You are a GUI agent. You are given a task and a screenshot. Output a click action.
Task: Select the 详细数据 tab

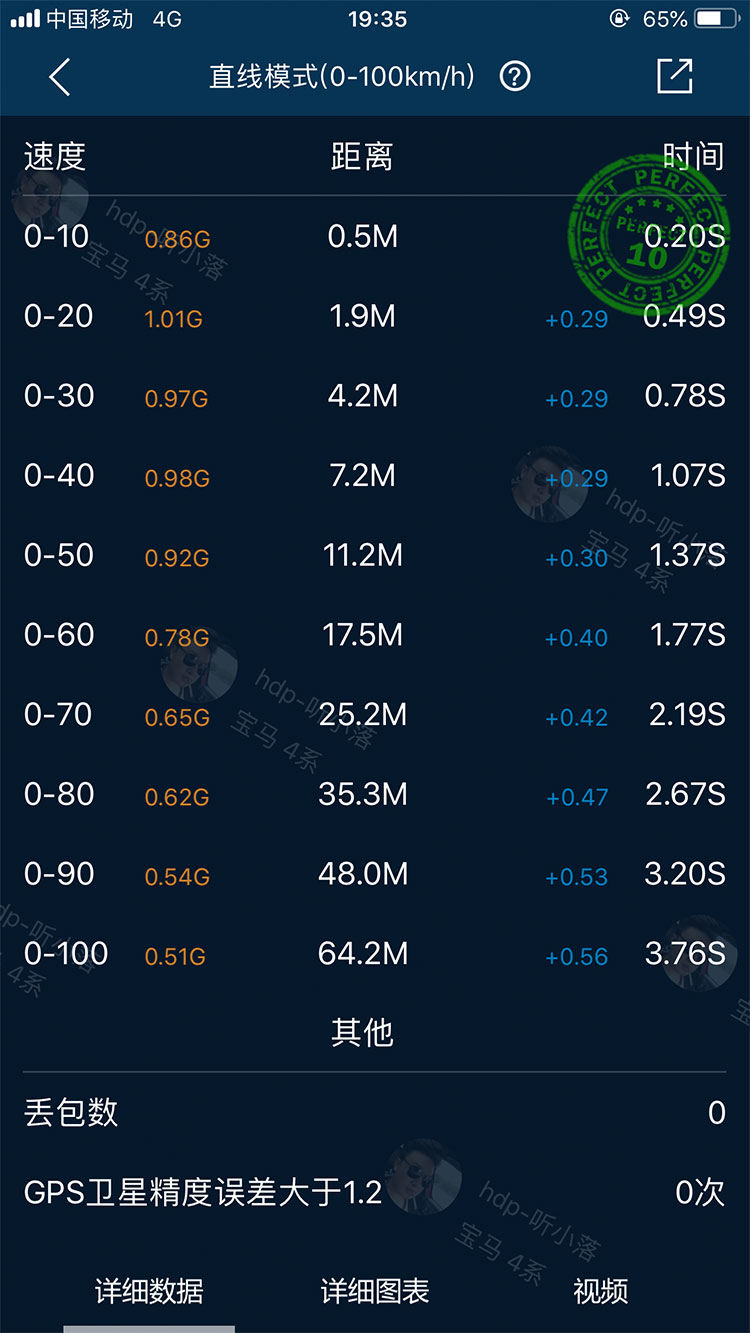(x=149, y=1290)
